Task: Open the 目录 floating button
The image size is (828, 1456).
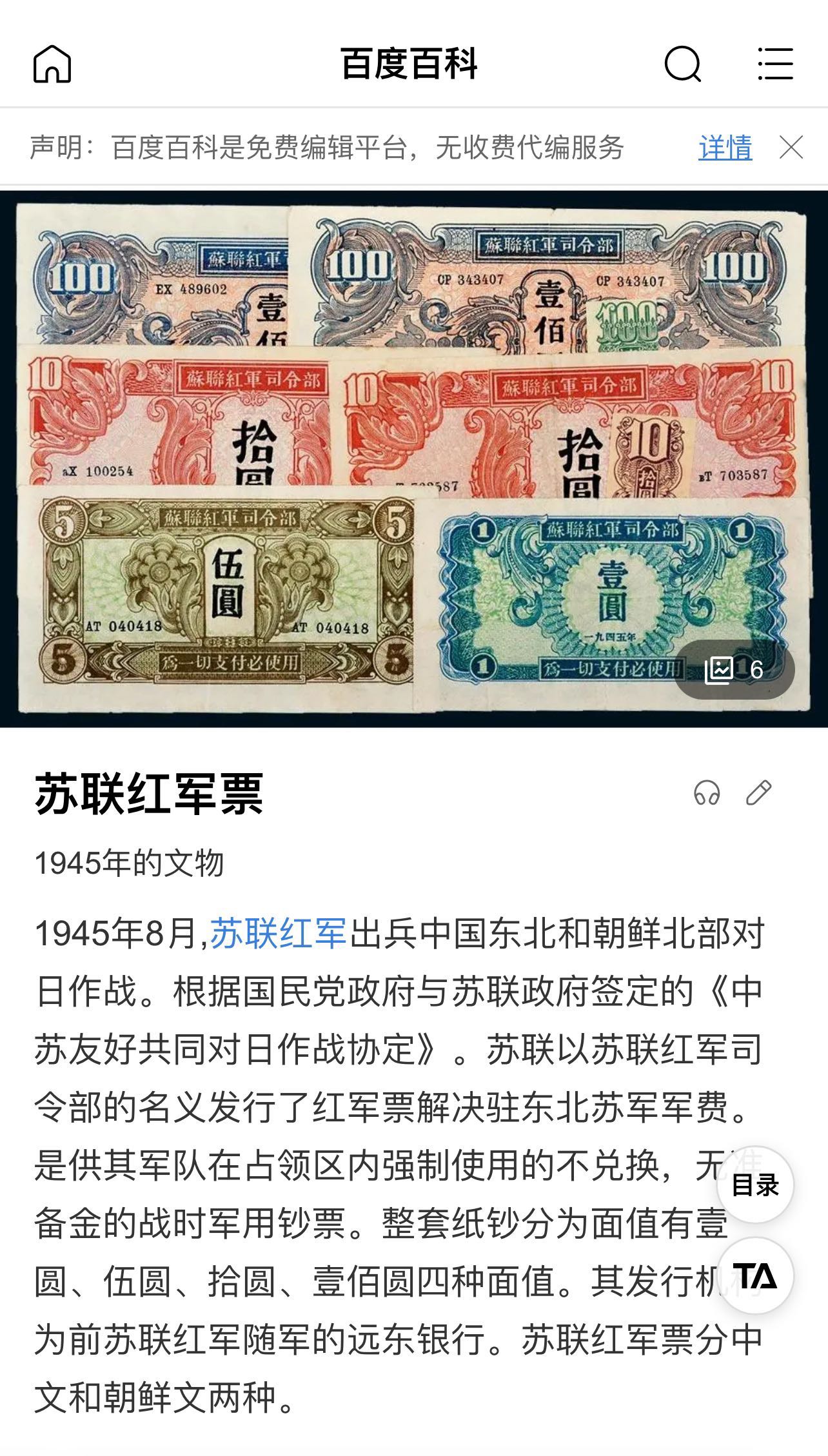Action: [x=755, y=1185]
